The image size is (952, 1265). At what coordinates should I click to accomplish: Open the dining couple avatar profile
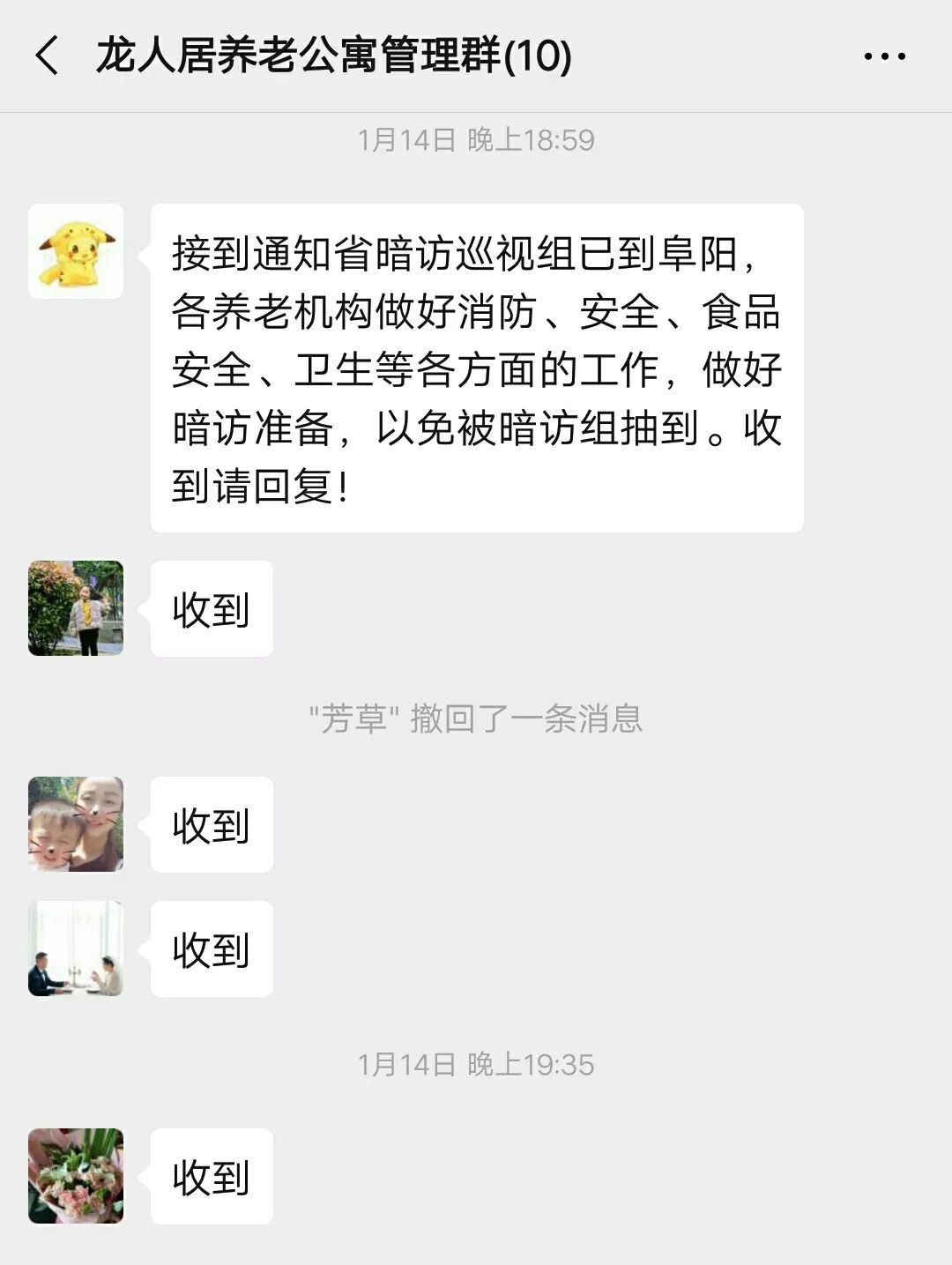pos(76,949)
